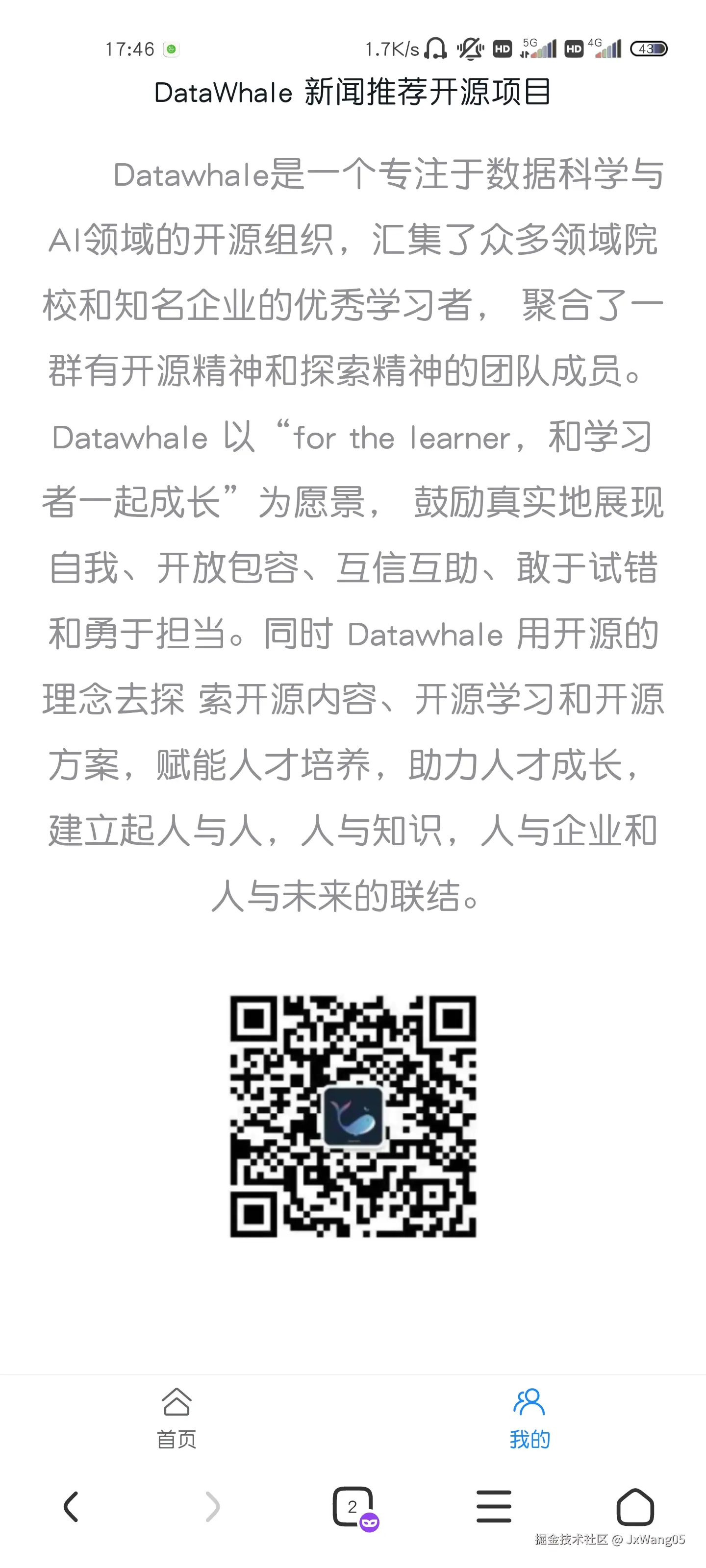Switch to the 首页 tab
This screenshot has height=1568, width=706.
176,1418
